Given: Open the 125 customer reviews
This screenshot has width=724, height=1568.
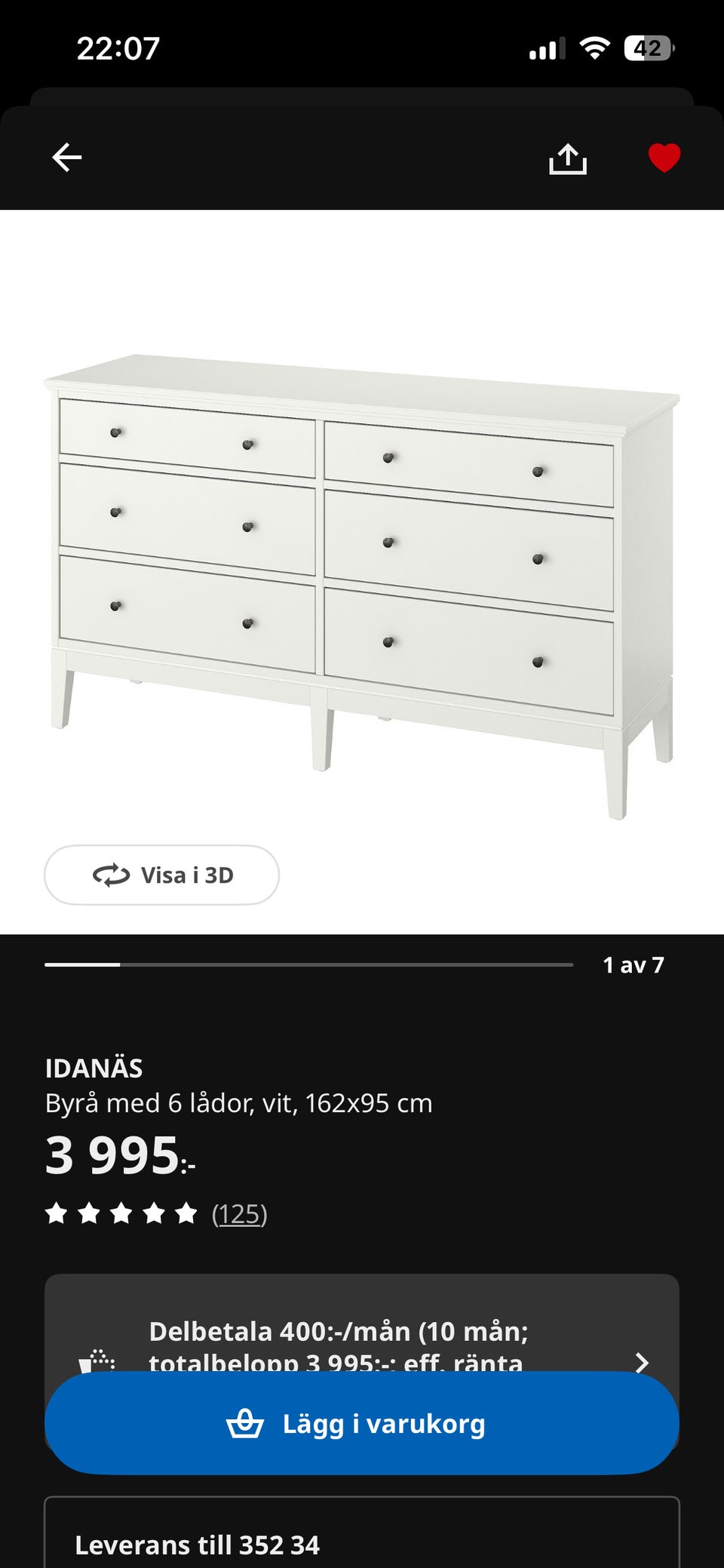Looking at the screenshot, I should 239,1214.
